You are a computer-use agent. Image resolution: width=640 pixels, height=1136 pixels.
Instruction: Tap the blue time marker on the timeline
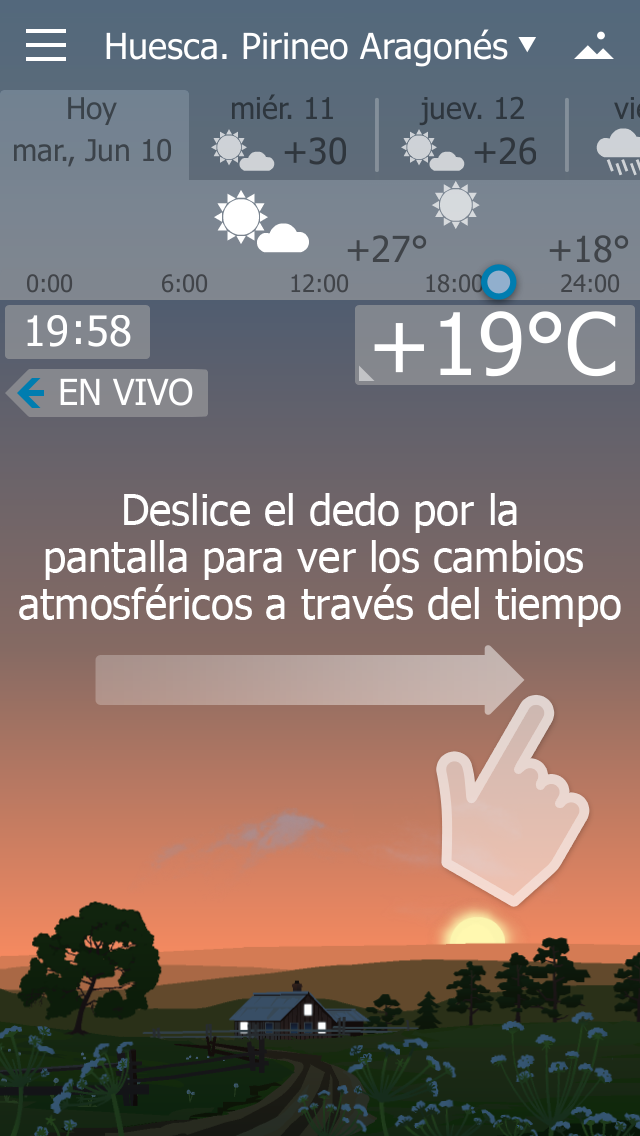click(499, 282)
